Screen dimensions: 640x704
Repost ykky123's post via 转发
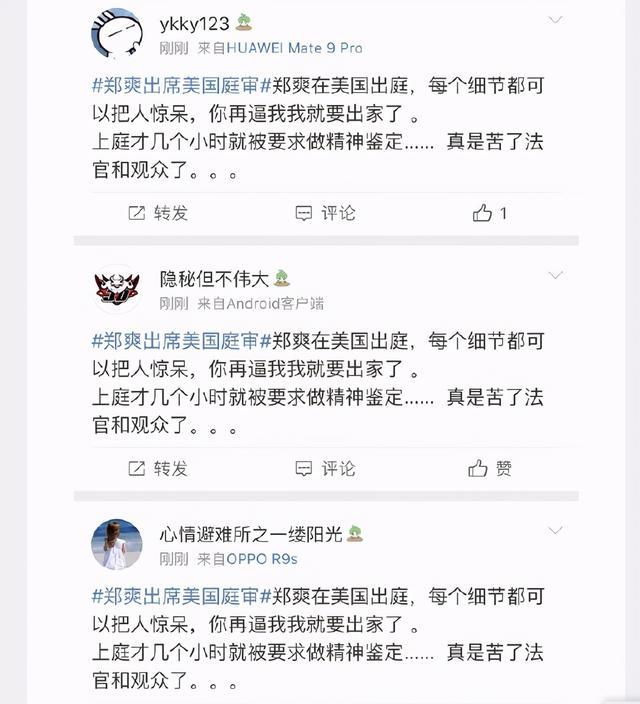(x=158, y=213)
